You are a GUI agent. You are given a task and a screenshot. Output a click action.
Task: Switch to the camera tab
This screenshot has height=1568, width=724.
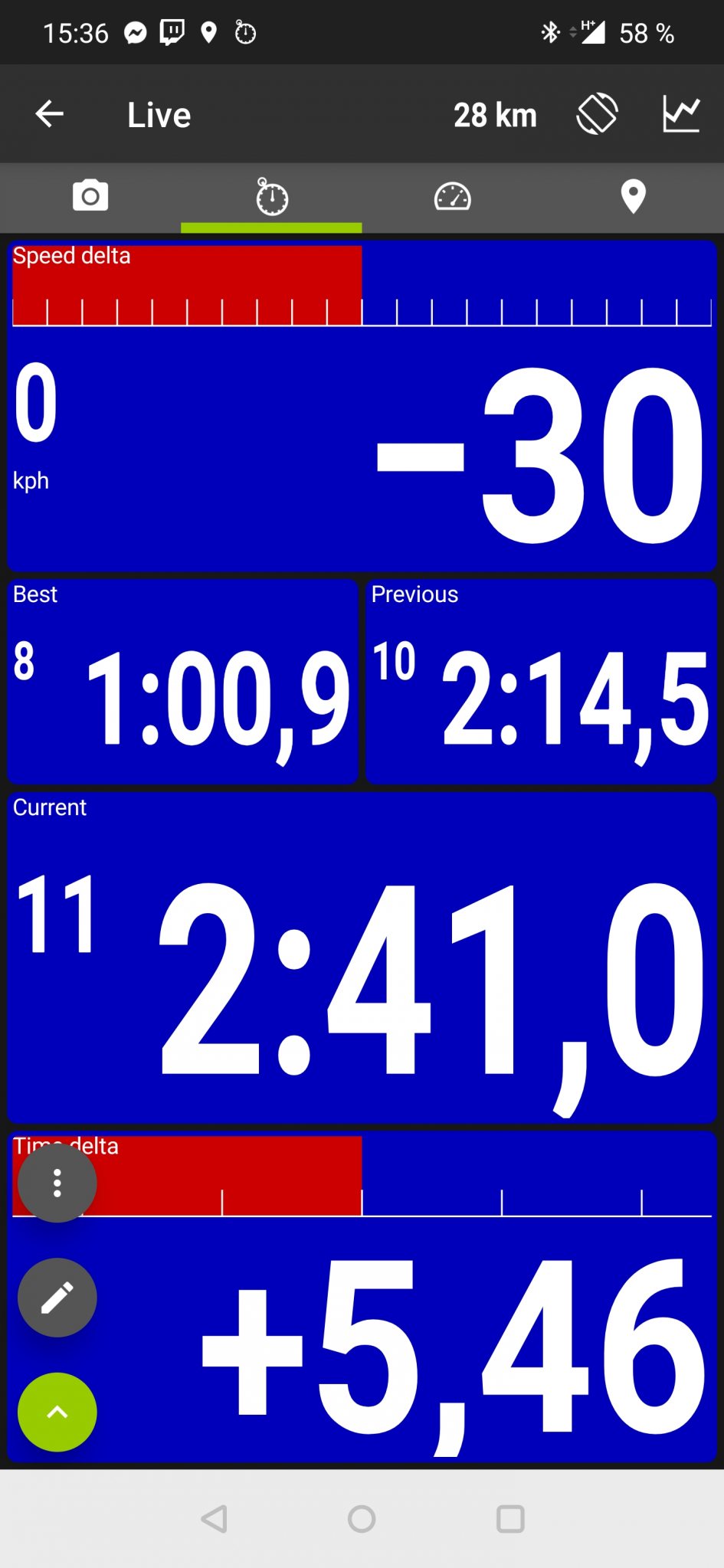pos(90,196)
